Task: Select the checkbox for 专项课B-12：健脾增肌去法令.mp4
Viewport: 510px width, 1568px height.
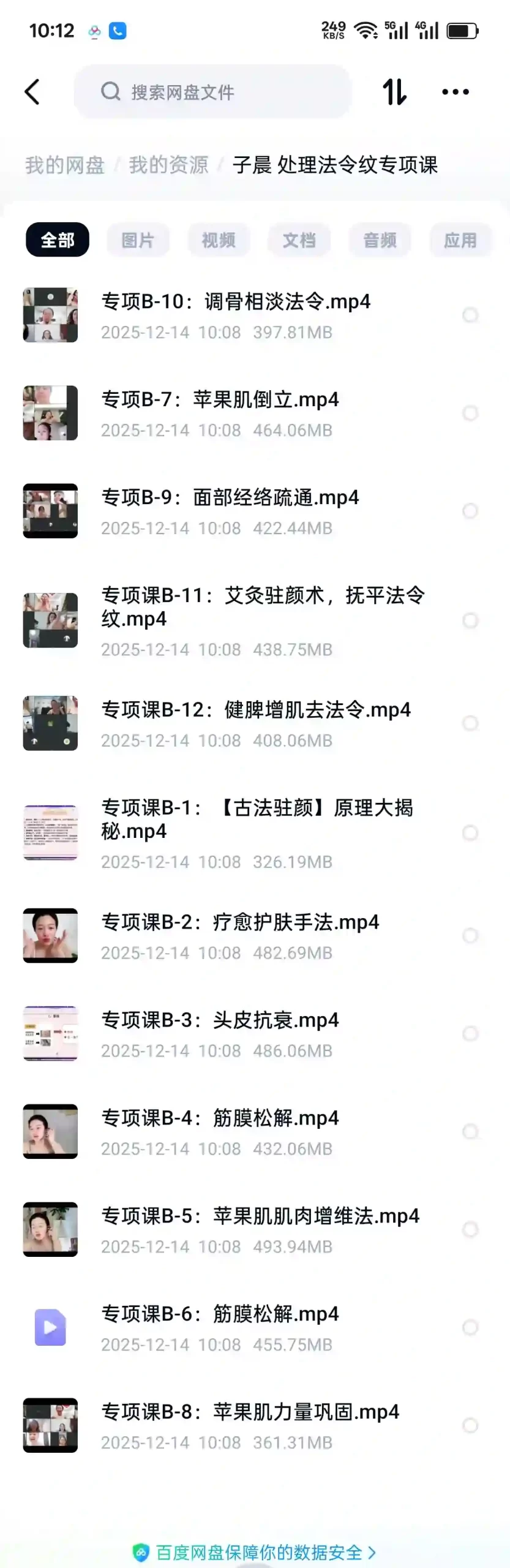Action: (x=470, y=723)
